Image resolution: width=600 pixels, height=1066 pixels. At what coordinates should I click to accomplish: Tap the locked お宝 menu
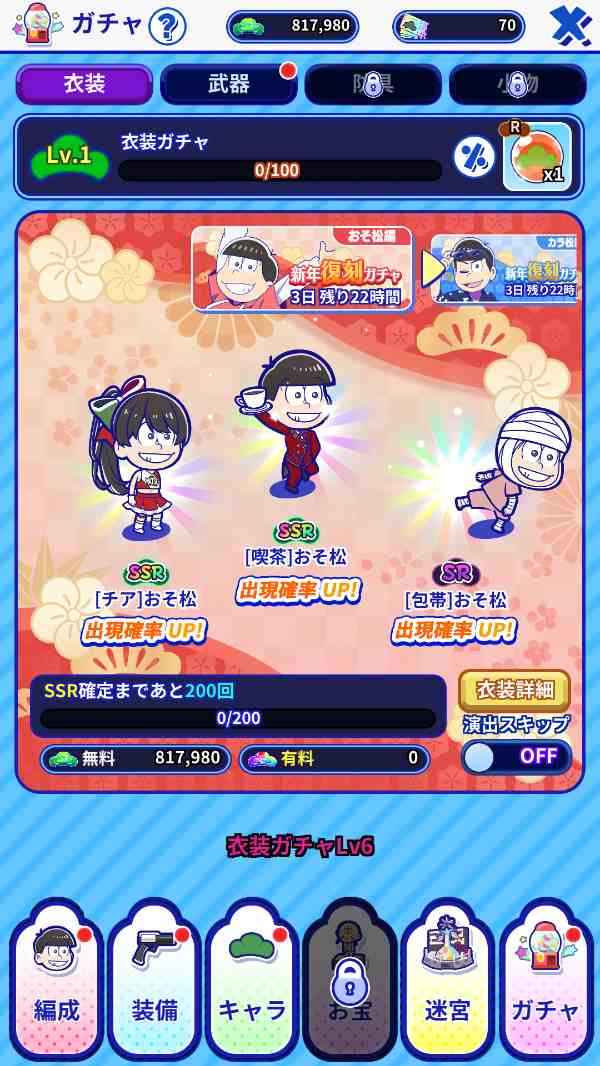tap(350, 983)
